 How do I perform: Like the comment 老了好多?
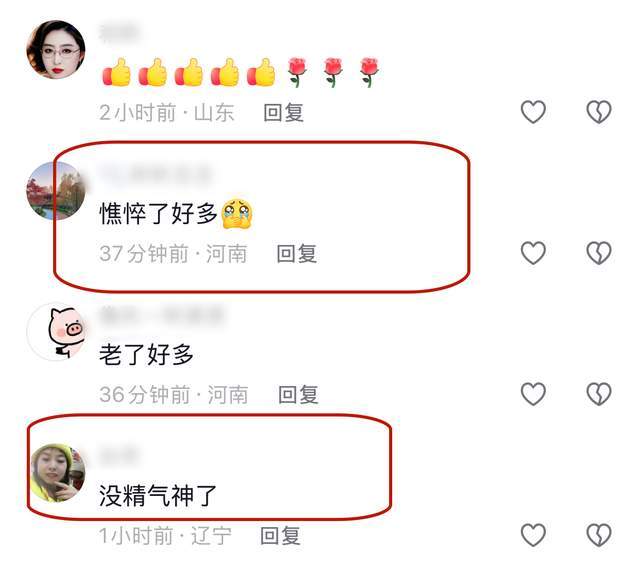point(534,394)
